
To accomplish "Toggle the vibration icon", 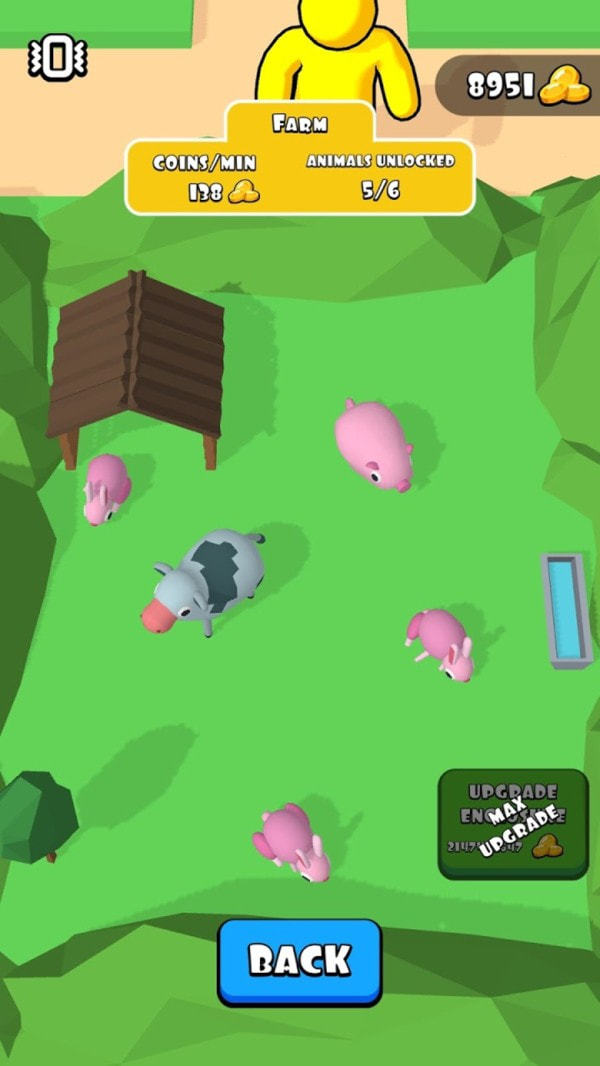I will coord(57,59).
